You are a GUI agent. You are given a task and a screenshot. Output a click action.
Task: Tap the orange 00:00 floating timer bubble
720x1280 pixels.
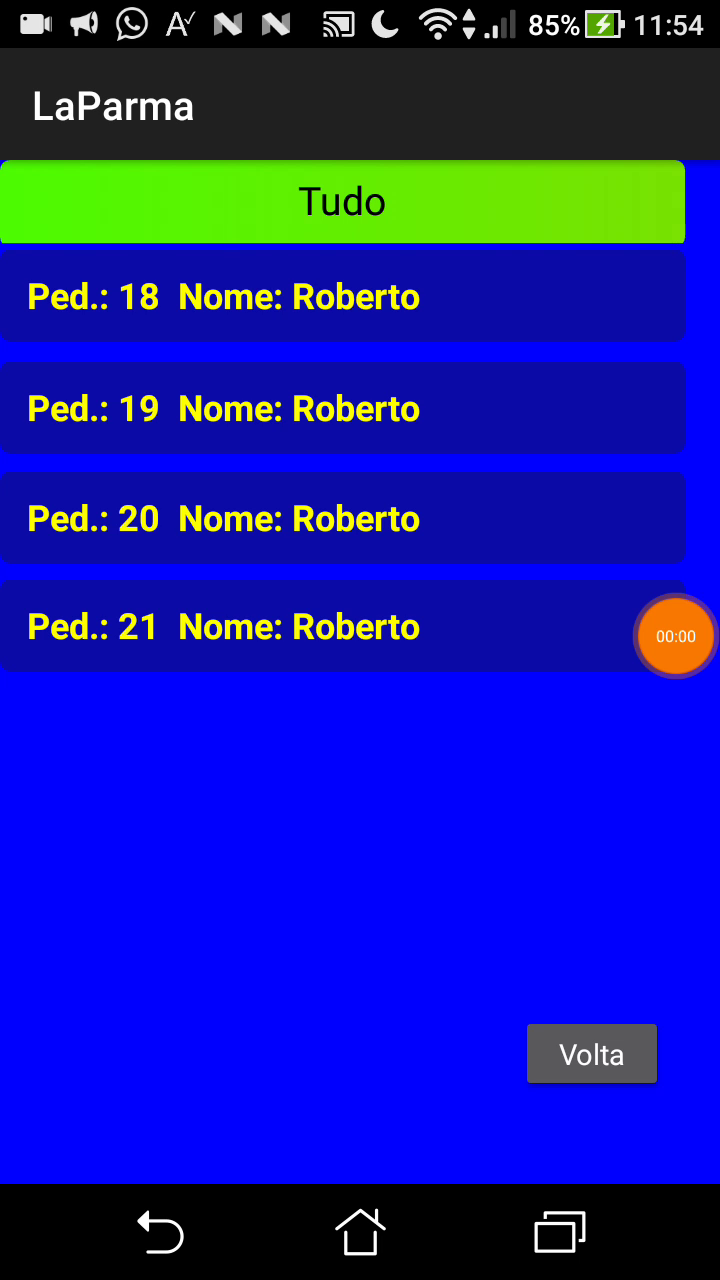click(676, 636)
